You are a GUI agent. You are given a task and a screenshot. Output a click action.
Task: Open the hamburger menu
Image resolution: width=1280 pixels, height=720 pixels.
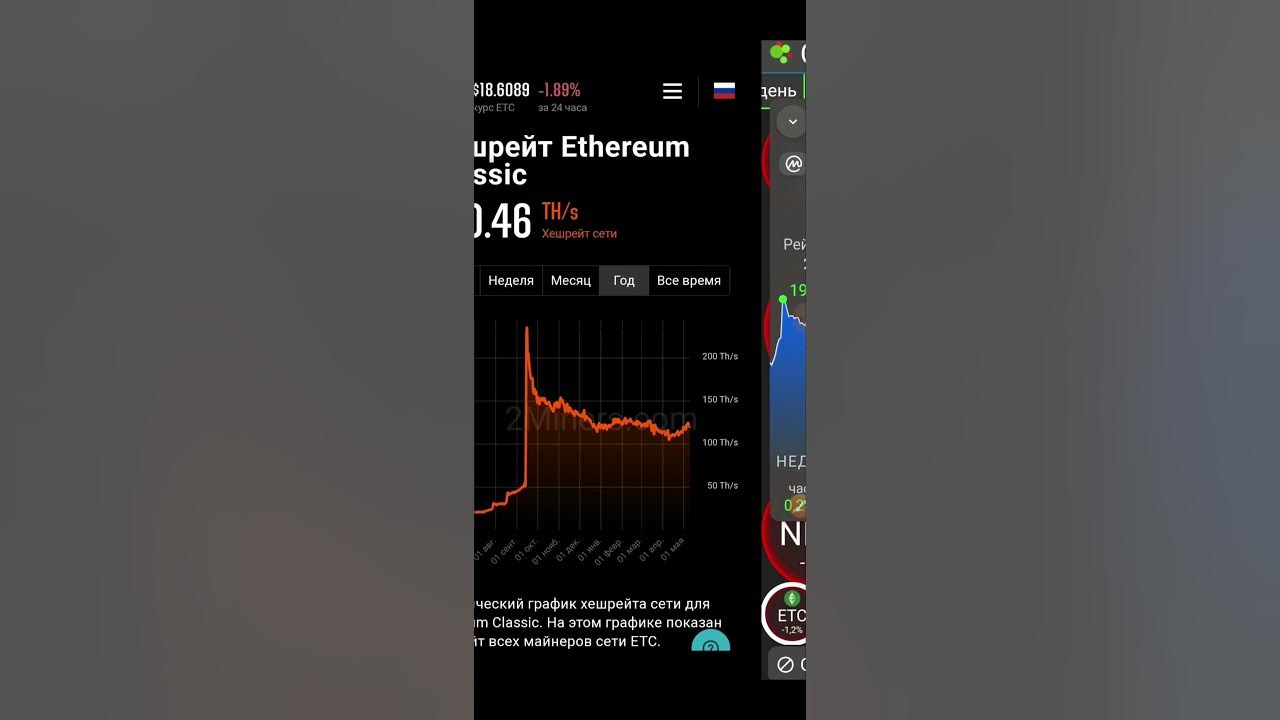(x=672, y=91)
